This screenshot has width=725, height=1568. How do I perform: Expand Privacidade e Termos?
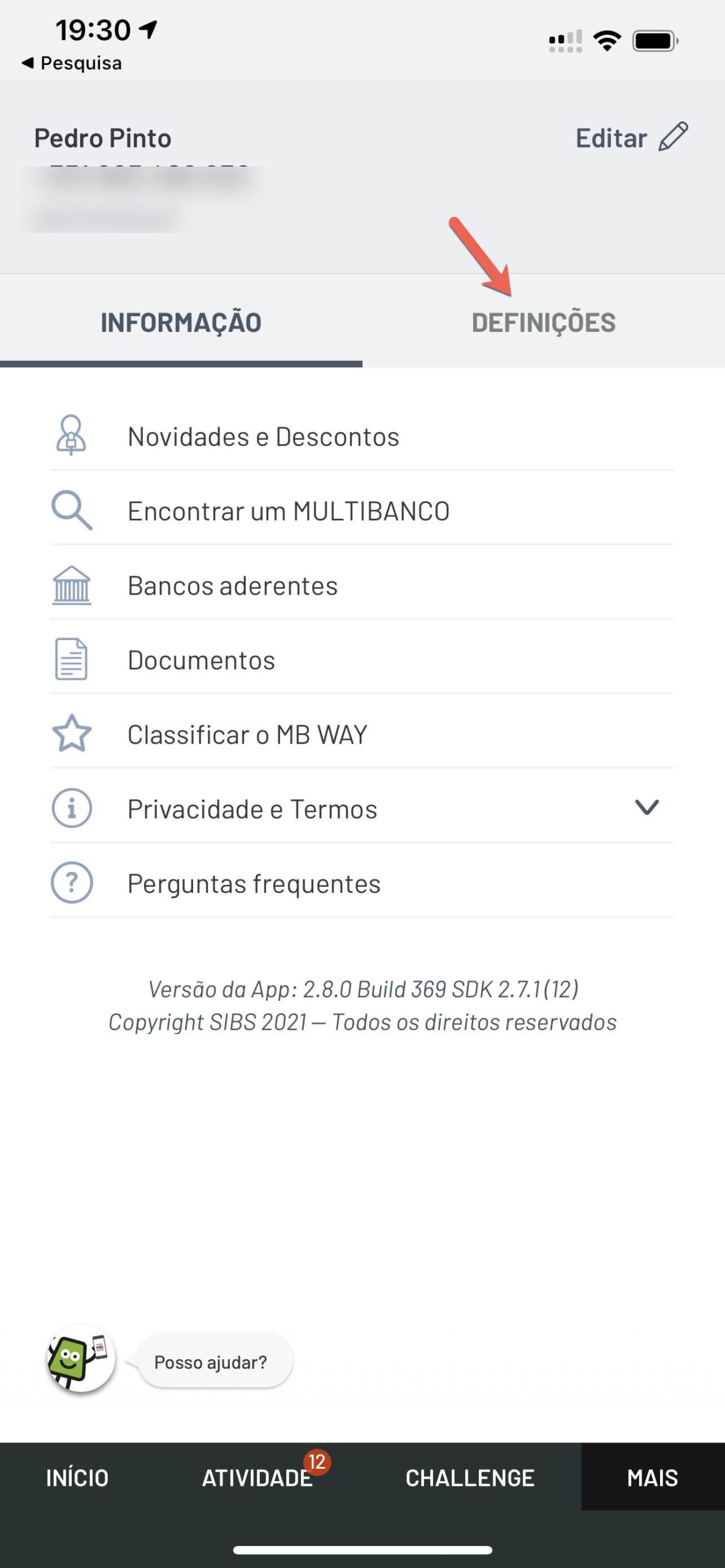click(x=362, y=809)
